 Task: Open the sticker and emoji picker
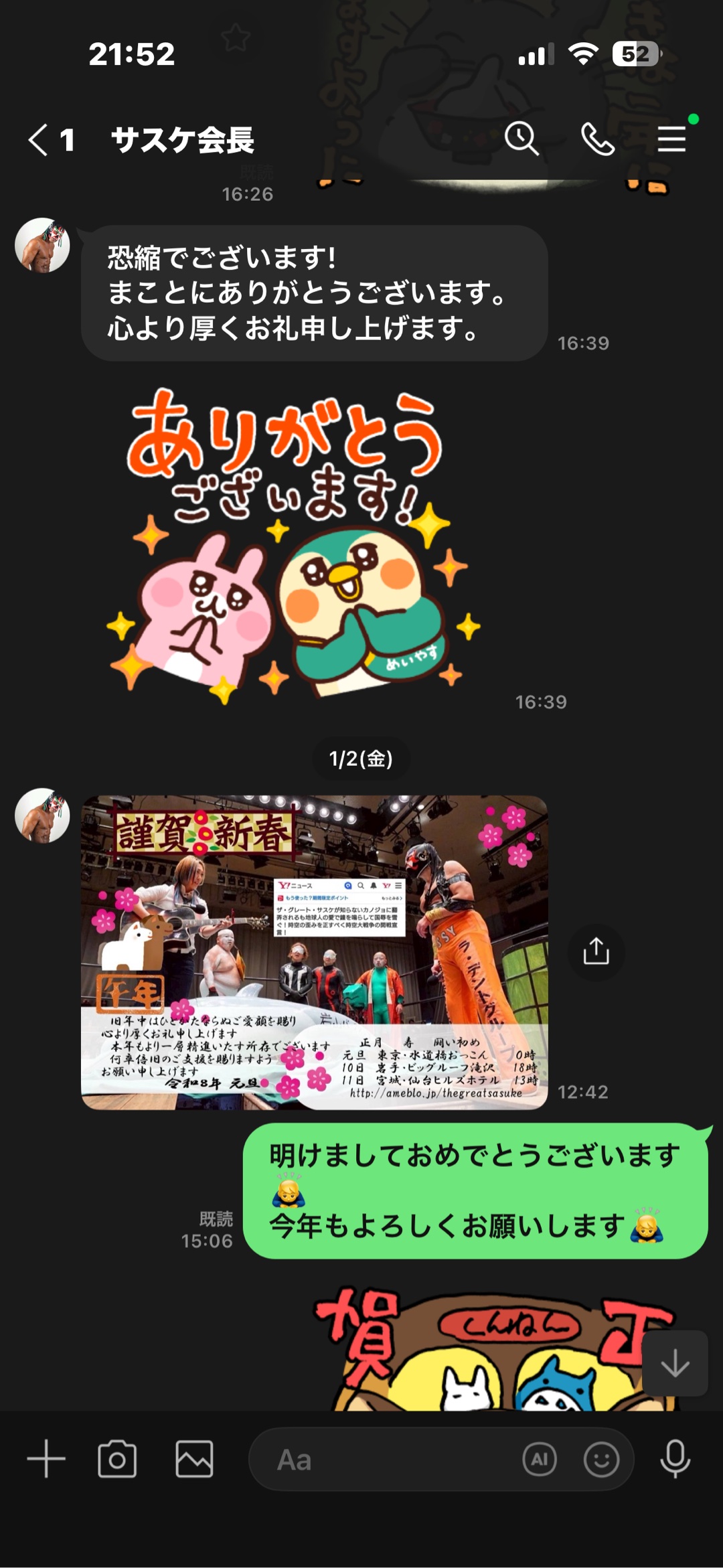[x=601, y=1459]
